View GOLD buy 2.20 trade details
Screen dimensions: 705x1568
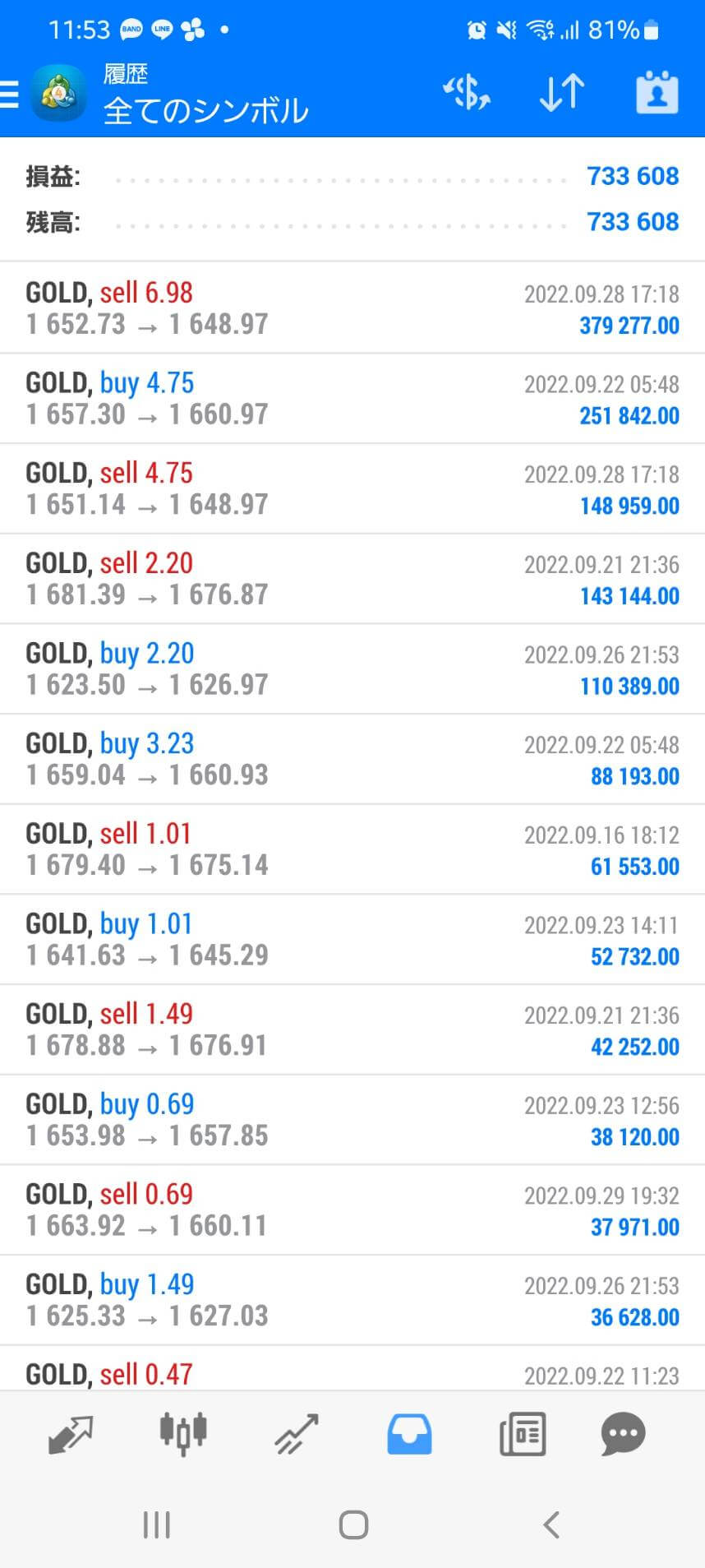click(x=352, y=669)
